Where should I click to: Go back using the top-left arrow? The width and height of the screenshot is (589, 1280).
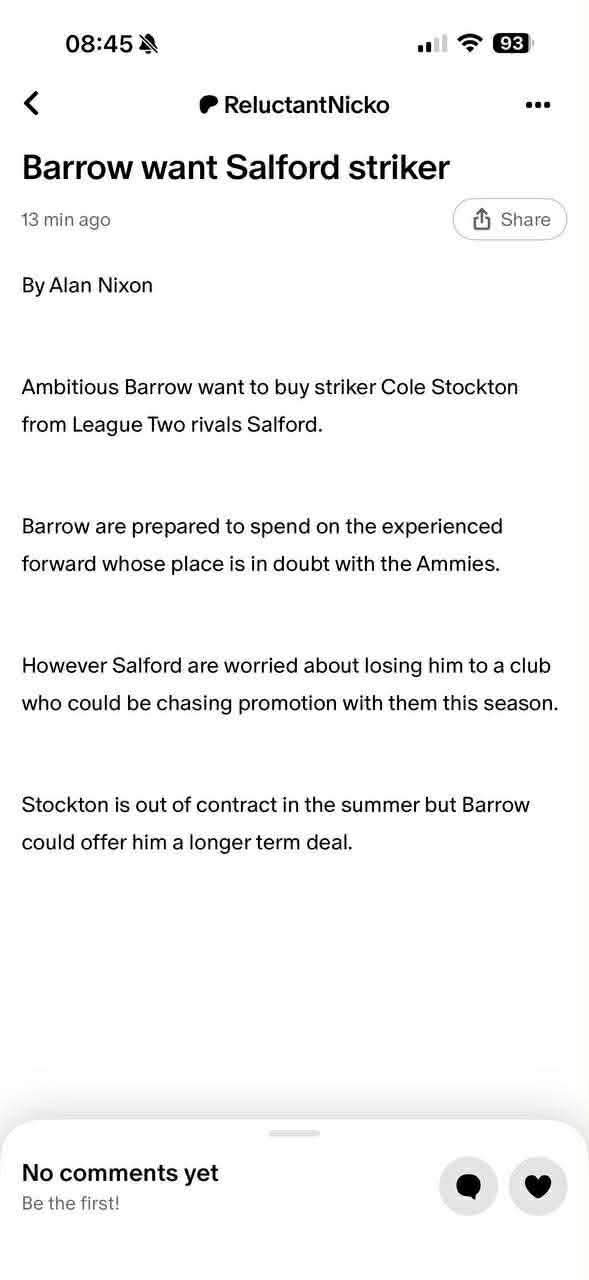[32, 103]
